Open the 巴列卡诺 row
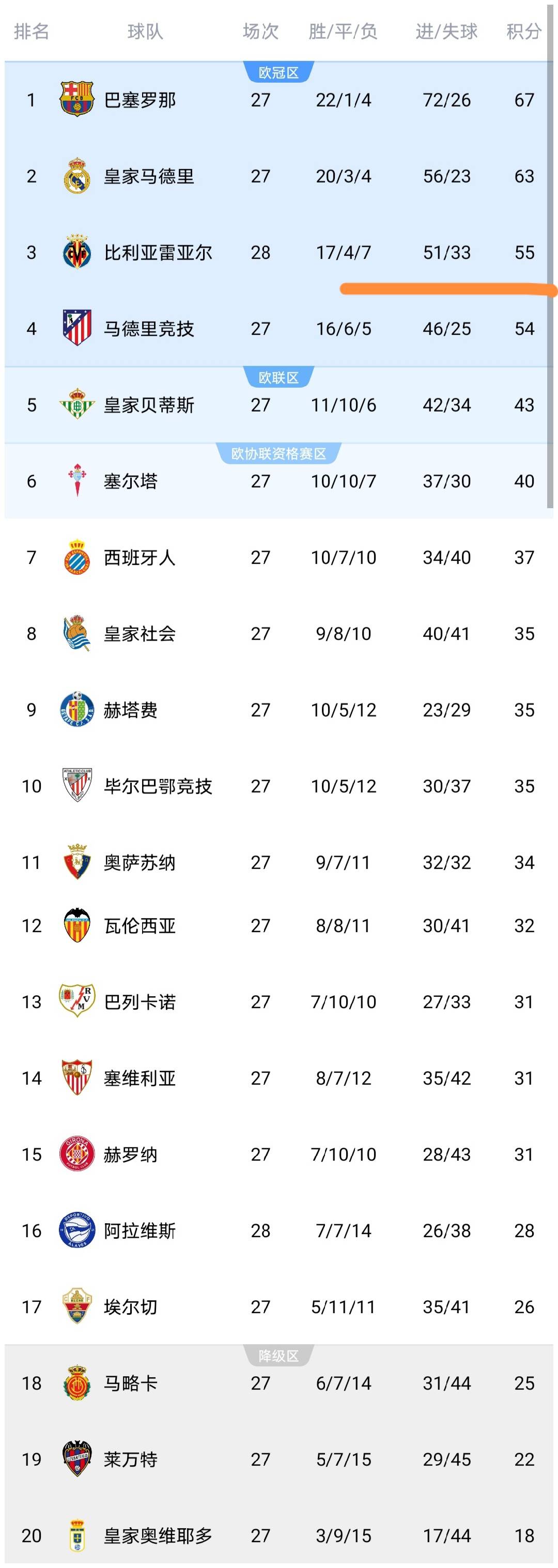558x1568 pixels. pyautogui.click(x=139, y=1002)
